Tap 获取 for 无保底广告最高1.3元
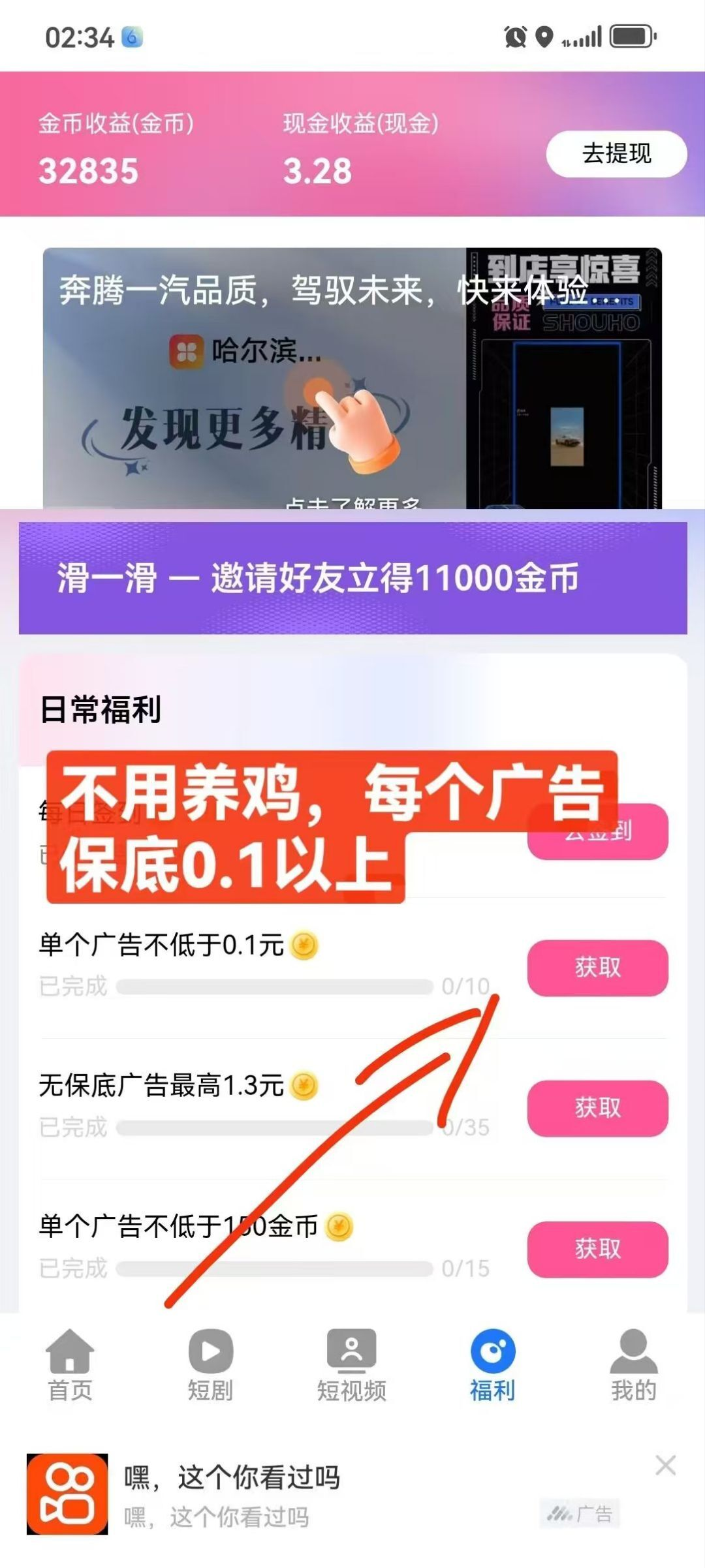The image size is (705, 1568). [x=597, y=1108]
